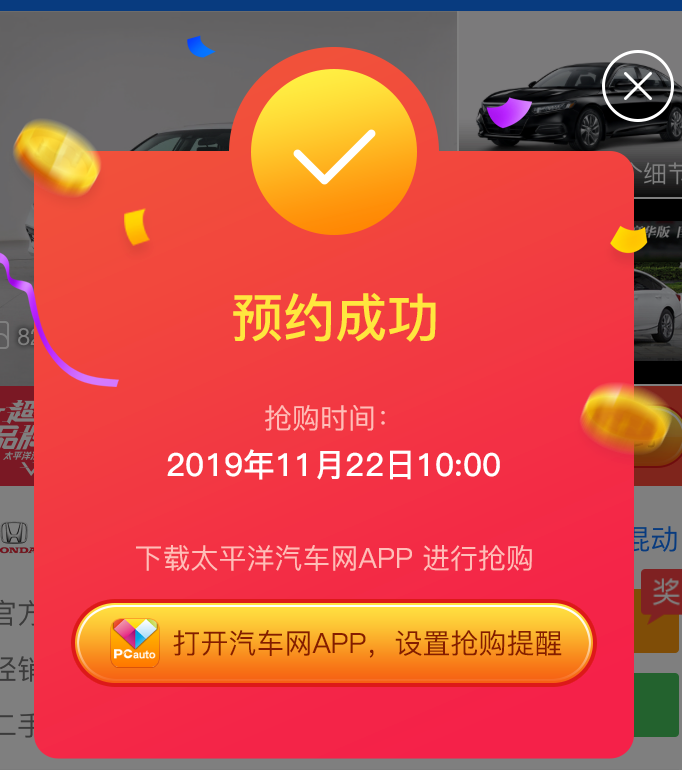Tap 打开汽车网APP，设置抢购提醒 button
This screenshot has width=682, height=770.
point(334,643)
